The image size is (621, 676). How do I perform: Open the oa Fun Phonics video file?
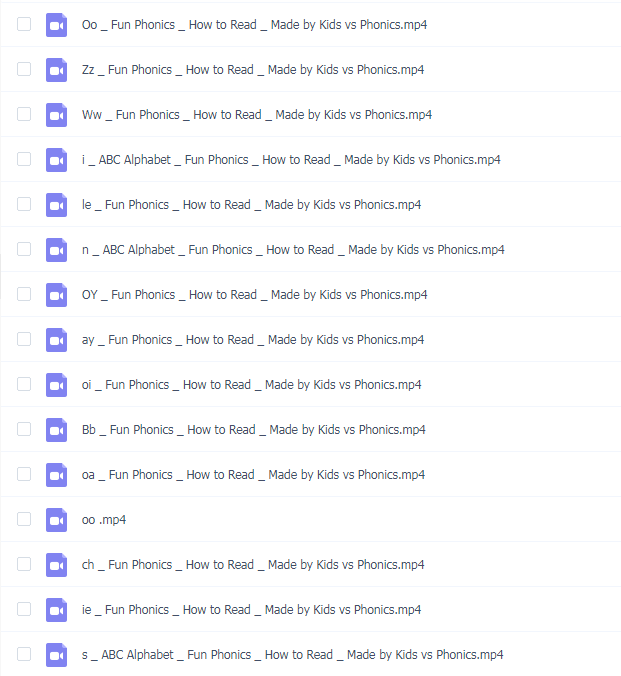(253, 474)
